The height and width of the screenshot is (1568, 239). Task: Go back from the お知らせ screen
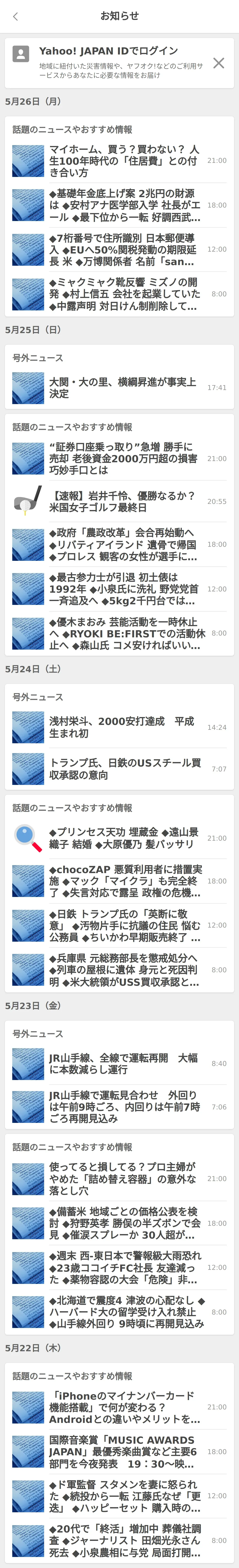15,17
